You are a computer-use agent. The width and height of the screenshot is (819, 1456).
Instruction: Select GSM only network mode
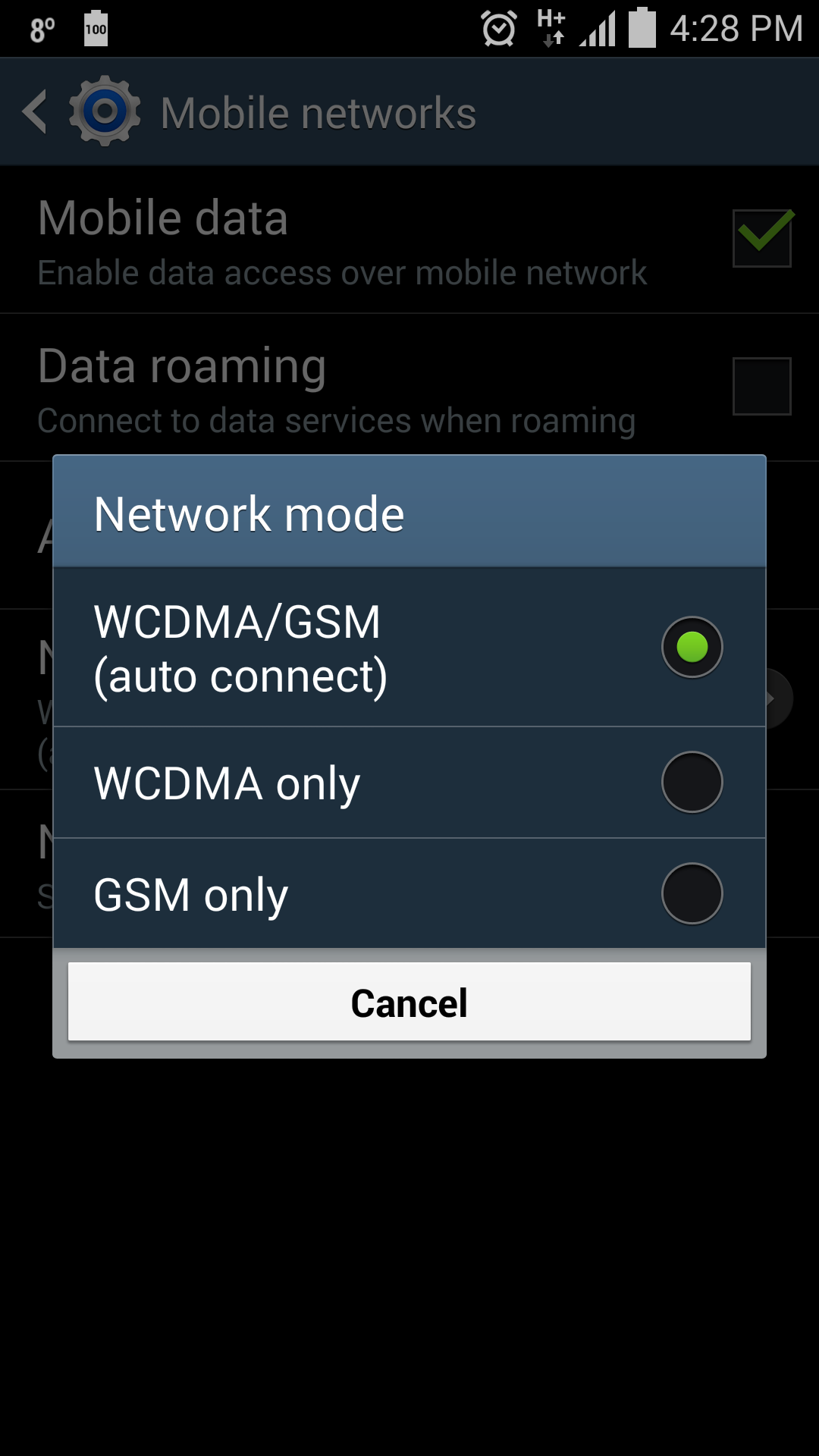(x=409, y=893)
